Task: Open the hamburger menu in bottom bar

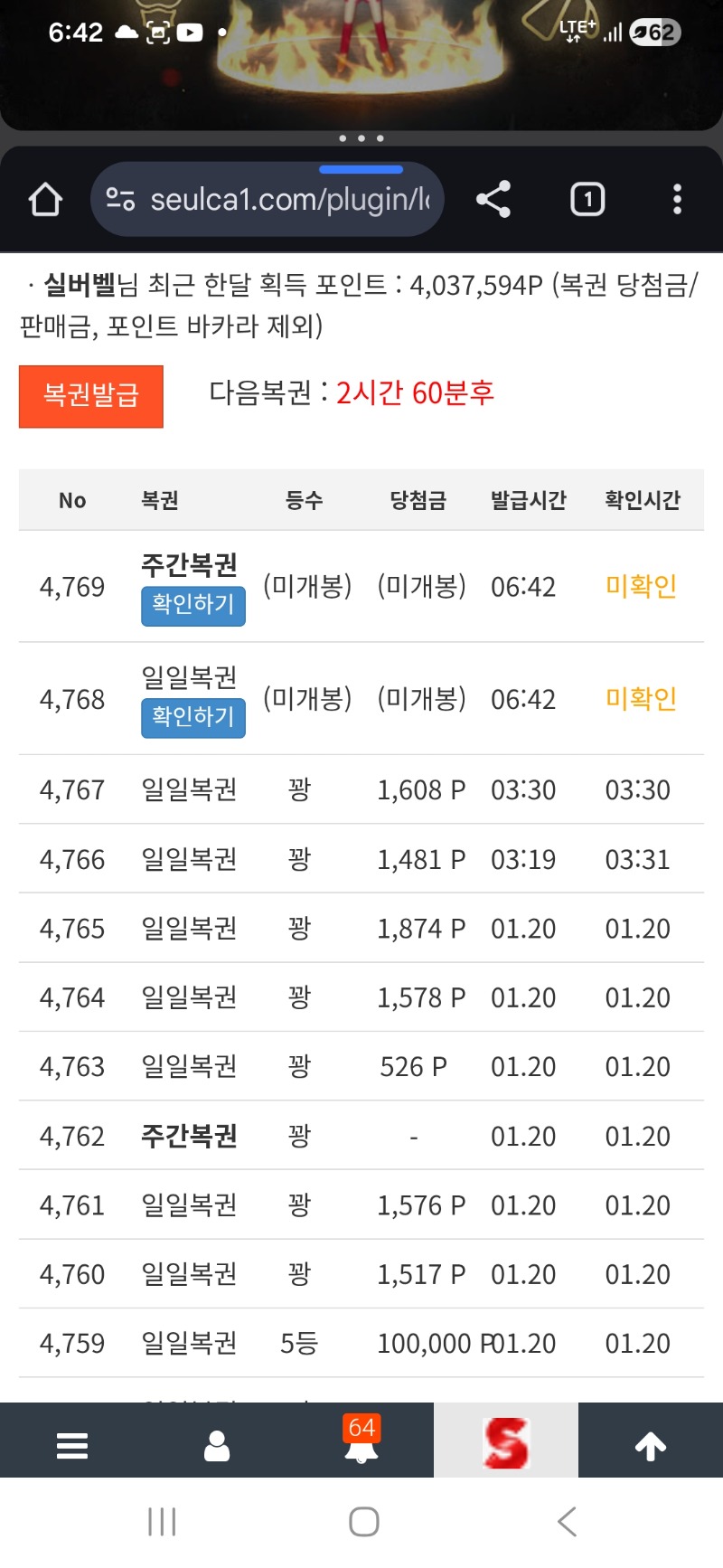Action: pos(72,1445)
